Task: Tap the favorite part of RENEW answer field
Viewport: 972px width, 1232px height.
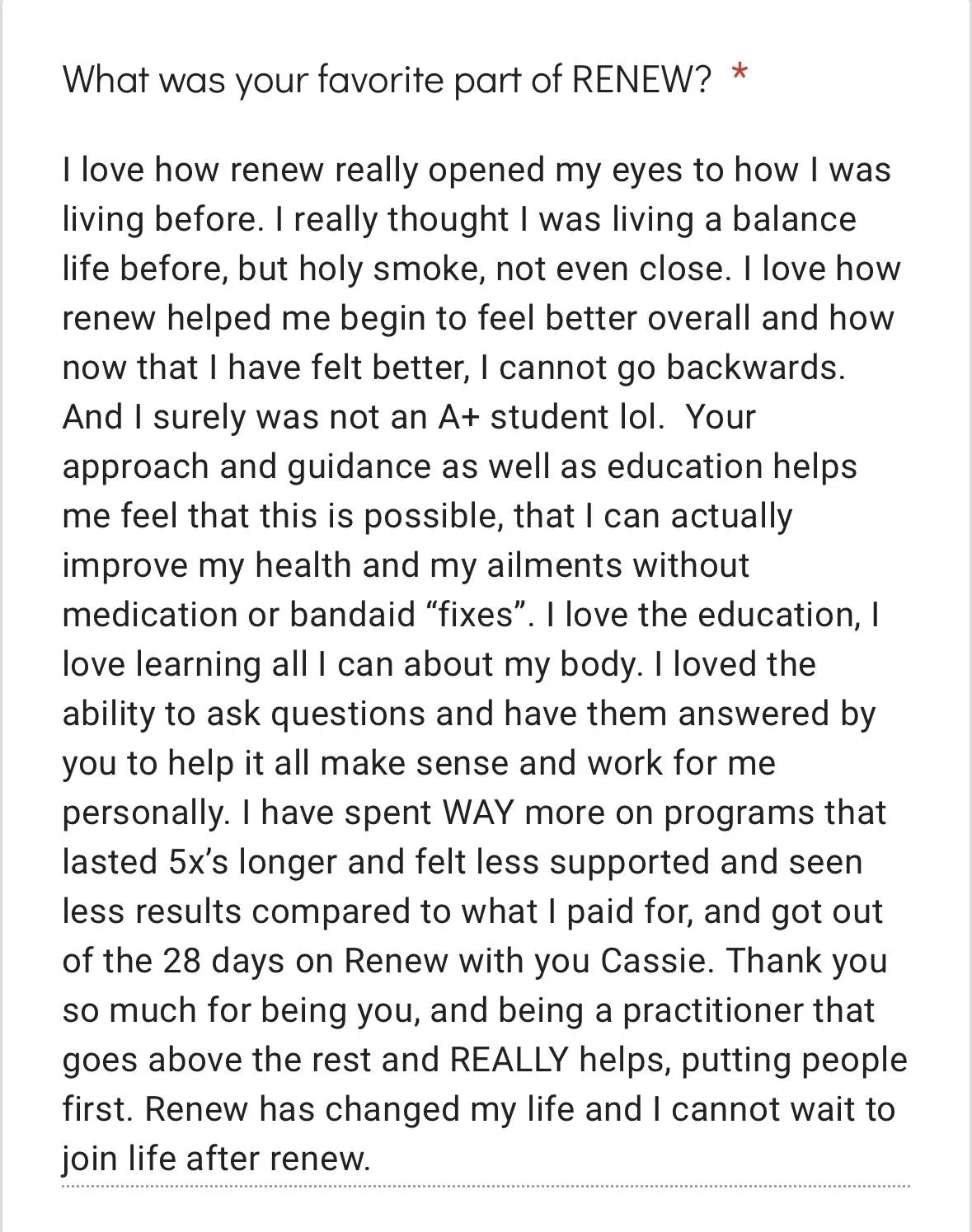Action: [485, 663]
